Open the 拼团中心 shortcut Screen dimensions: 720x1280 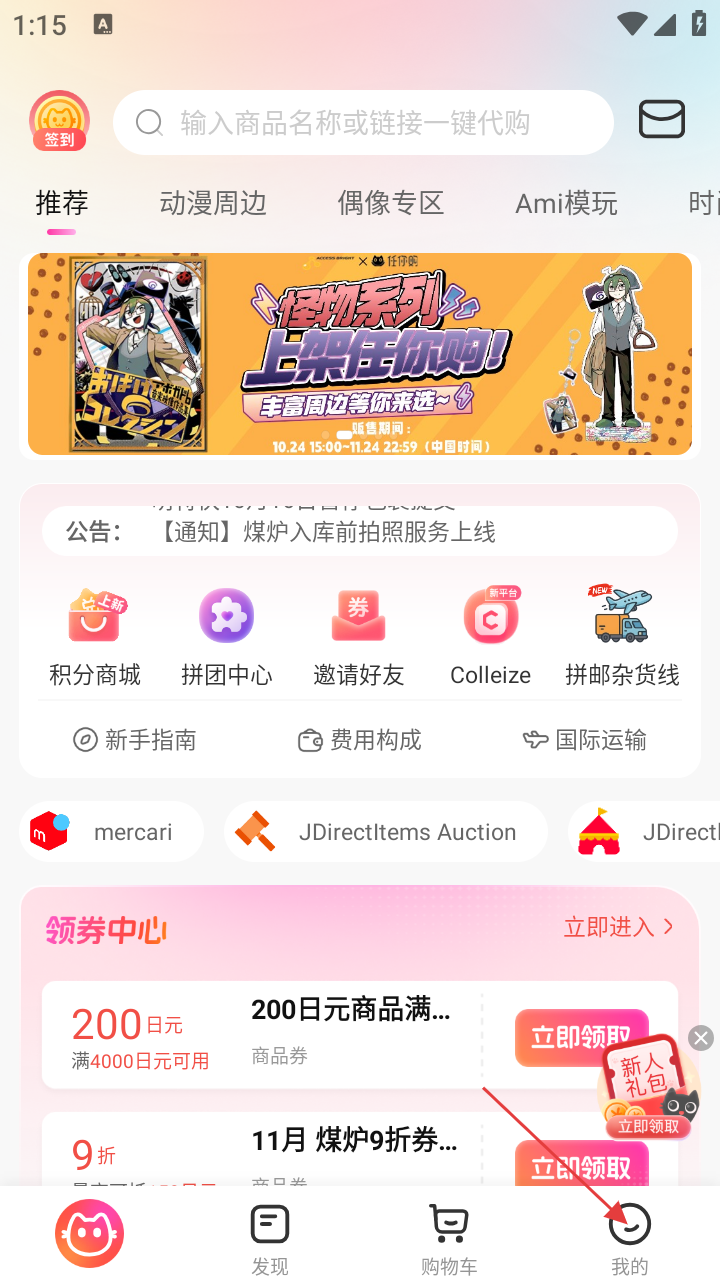[226, 637]
